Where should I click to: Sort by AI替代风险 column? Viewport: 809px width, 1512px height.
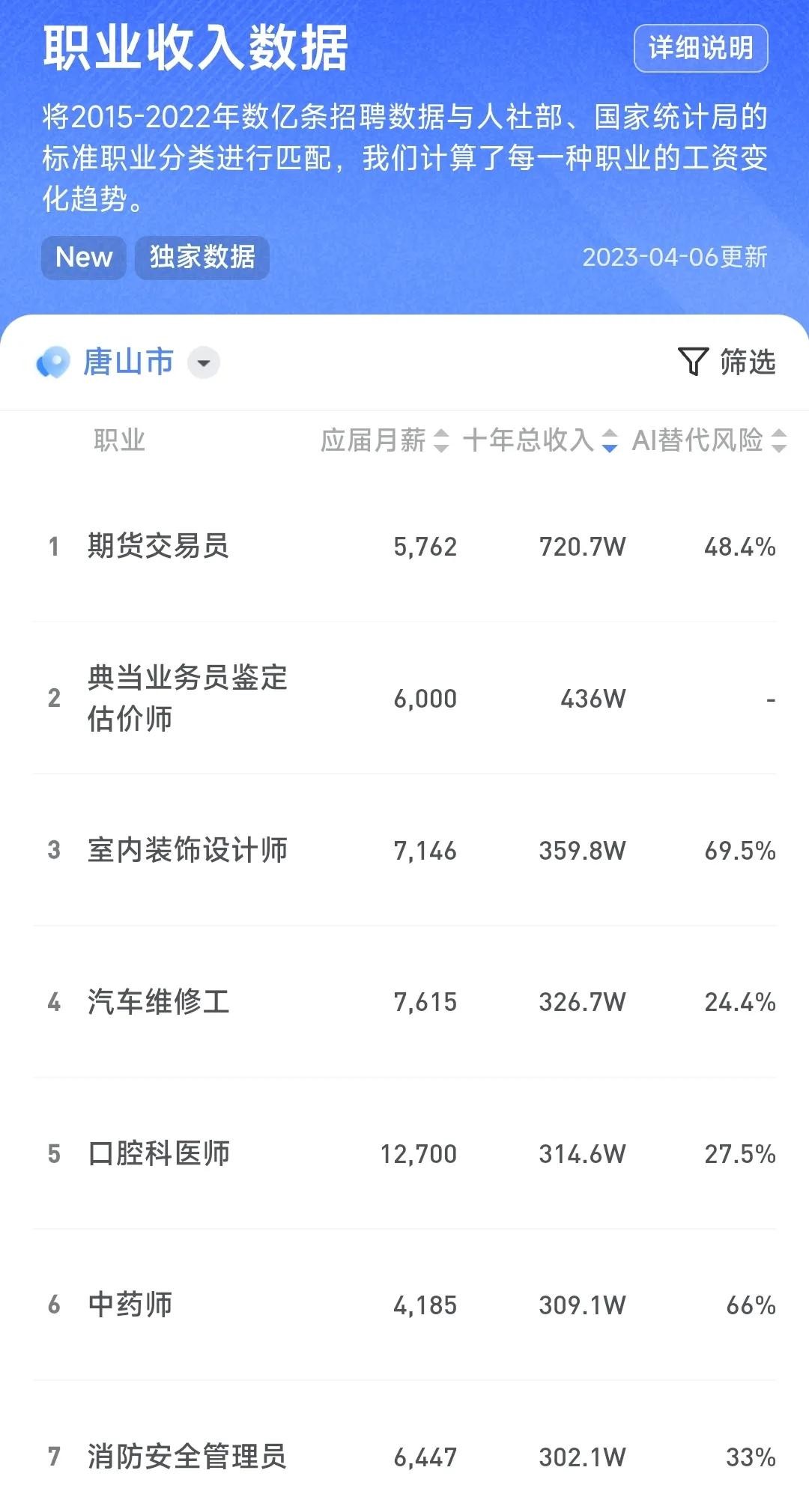coord(709,440)
